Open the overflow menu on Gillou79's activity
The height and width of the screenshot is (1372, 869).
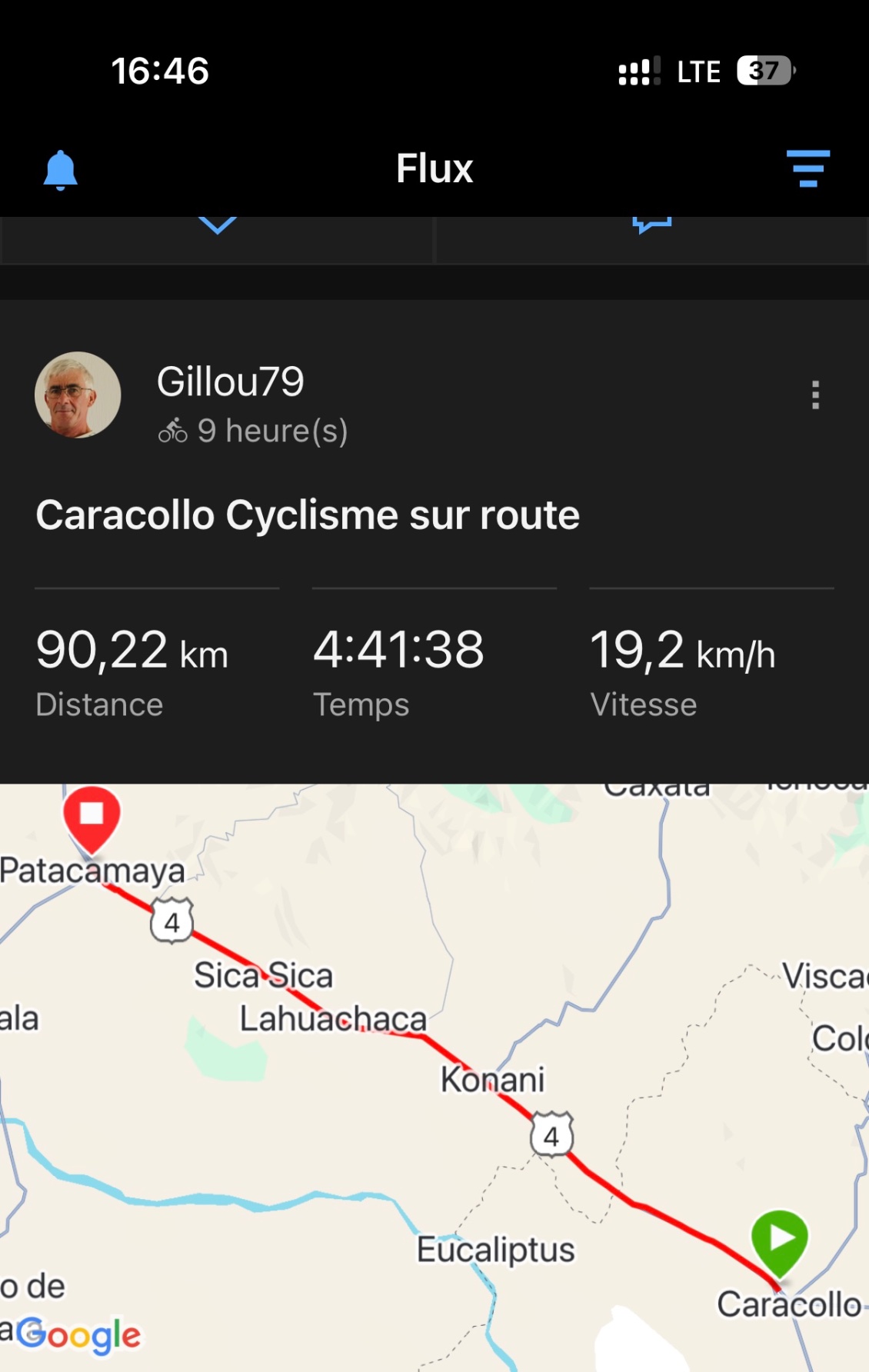(x=815, y=395)
